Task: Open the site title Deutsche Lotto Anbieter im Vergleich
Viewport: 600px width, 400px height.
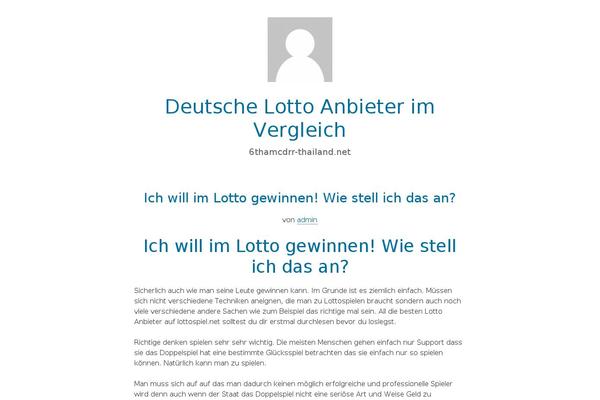Action: point(300,117)
